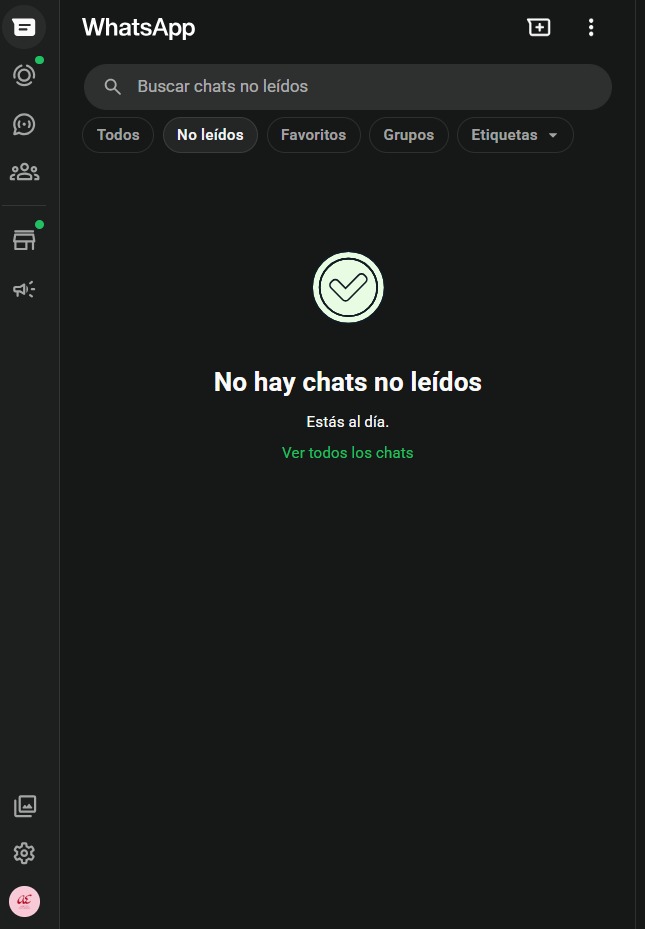This screenshot has width=645, height=929.
Task: Open the Channels icon in sidebar
Action: tap(24, 124)
